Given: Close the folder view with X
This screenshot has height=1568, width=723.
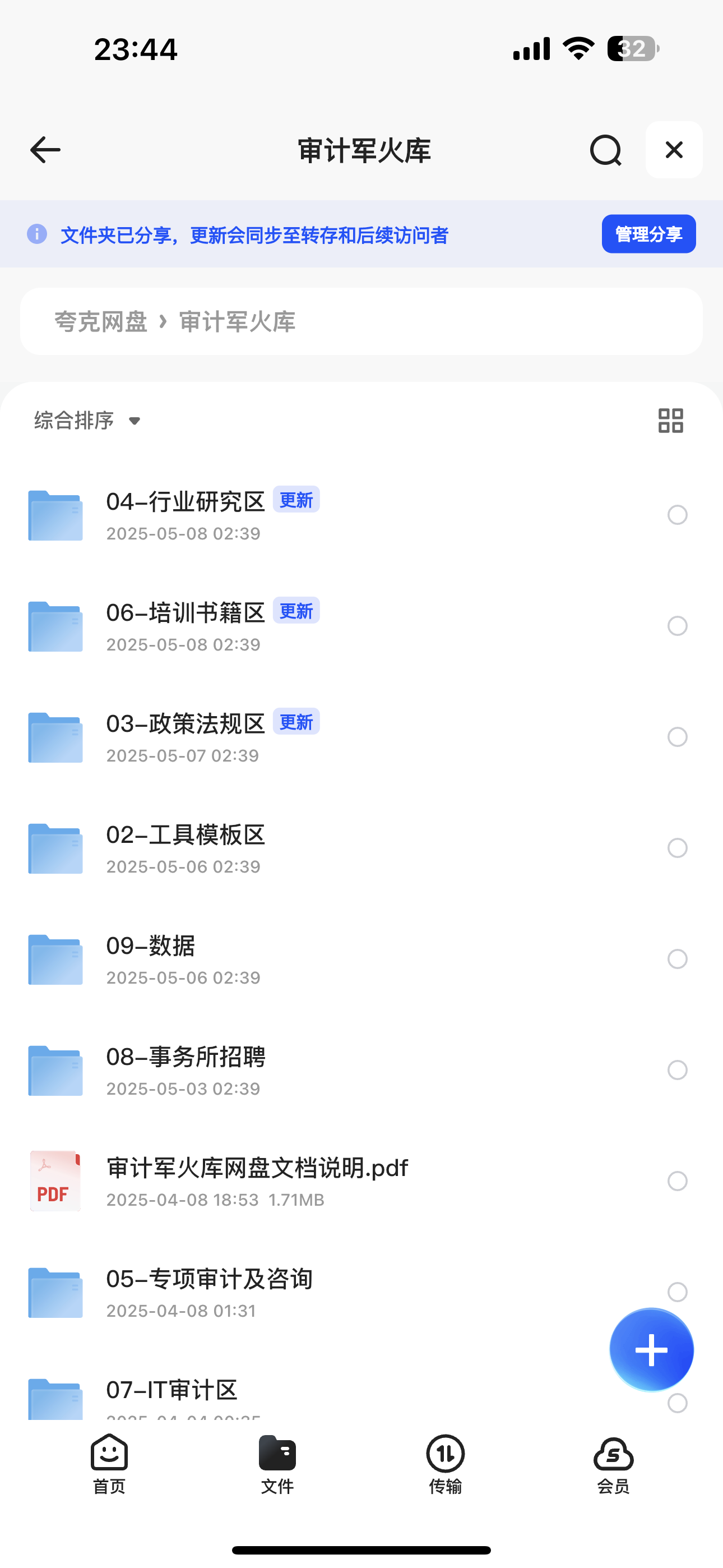Looking at the screenshot, I should (x=674, y=150).
